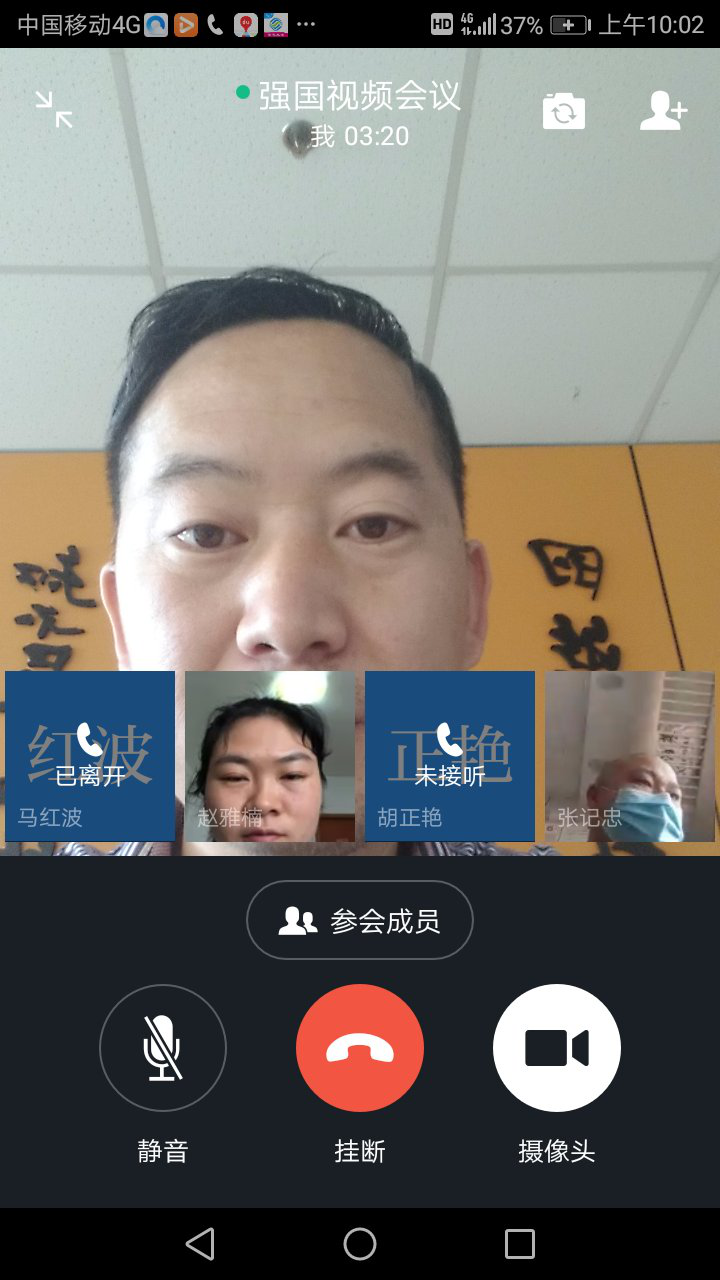This screenshot has width=720, height=1280.
Task: Select 马红波's participant tile
Action: pos(90,756)
